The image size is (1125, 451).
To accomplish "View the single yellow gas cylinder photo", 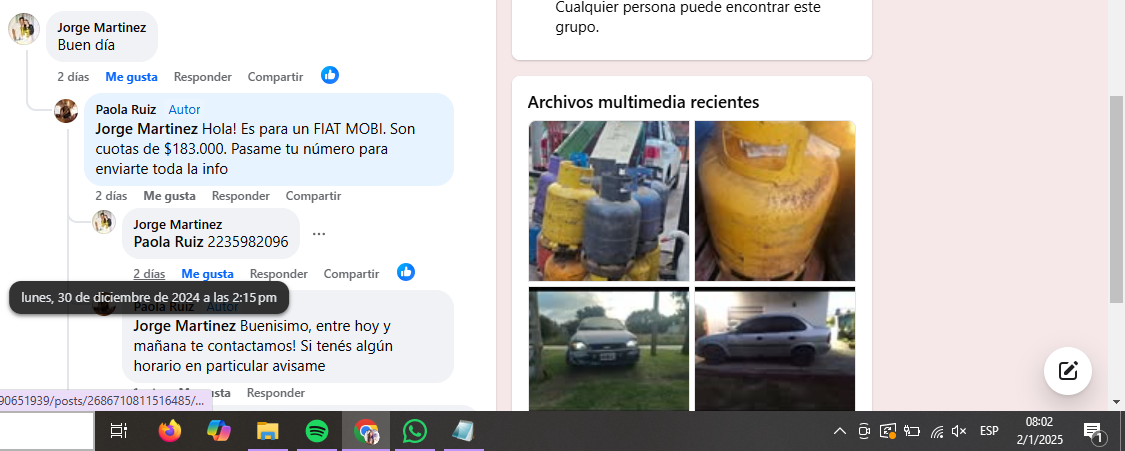I will 774,200.
